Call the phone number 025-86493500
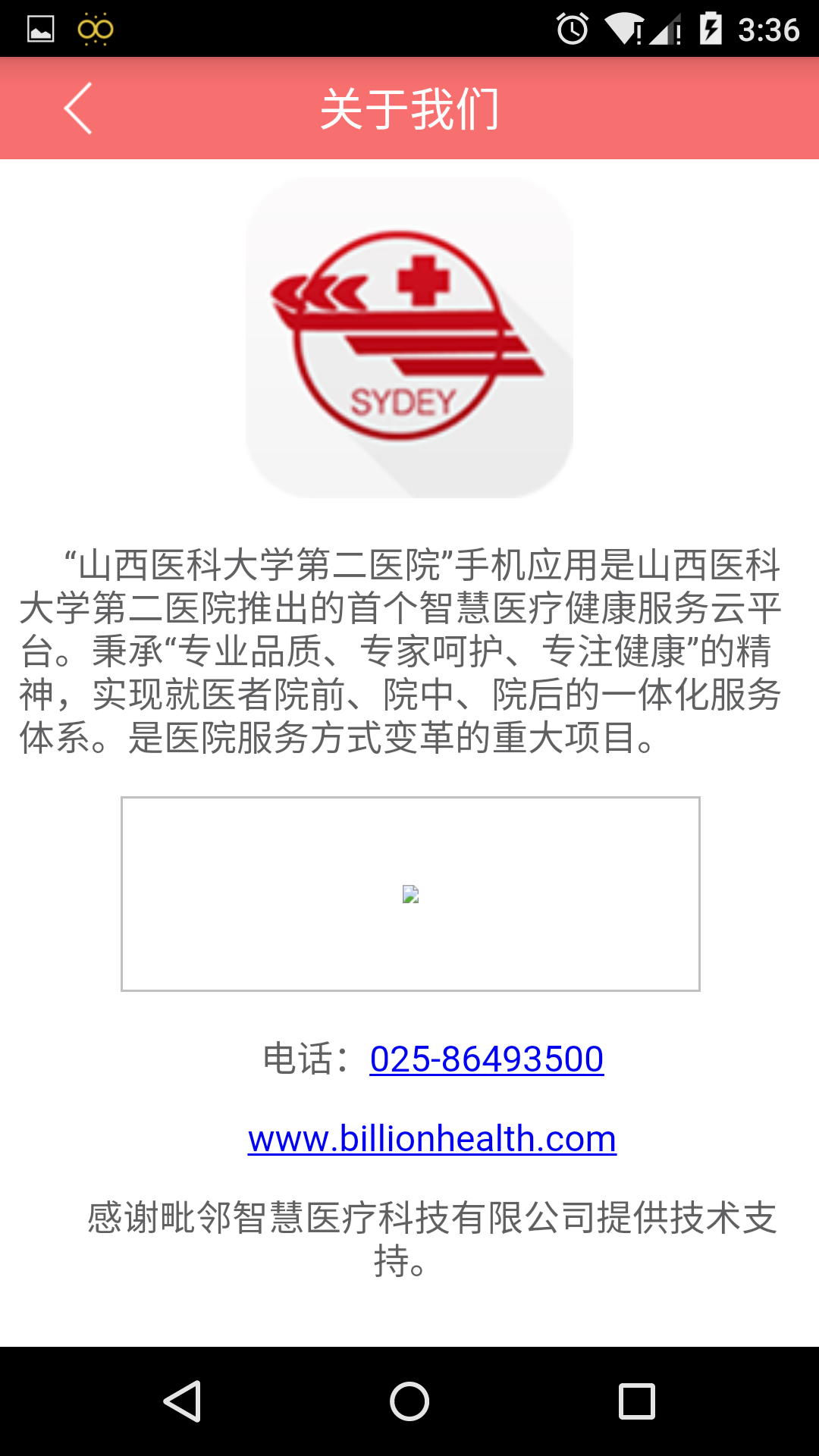 (486, 1059)
